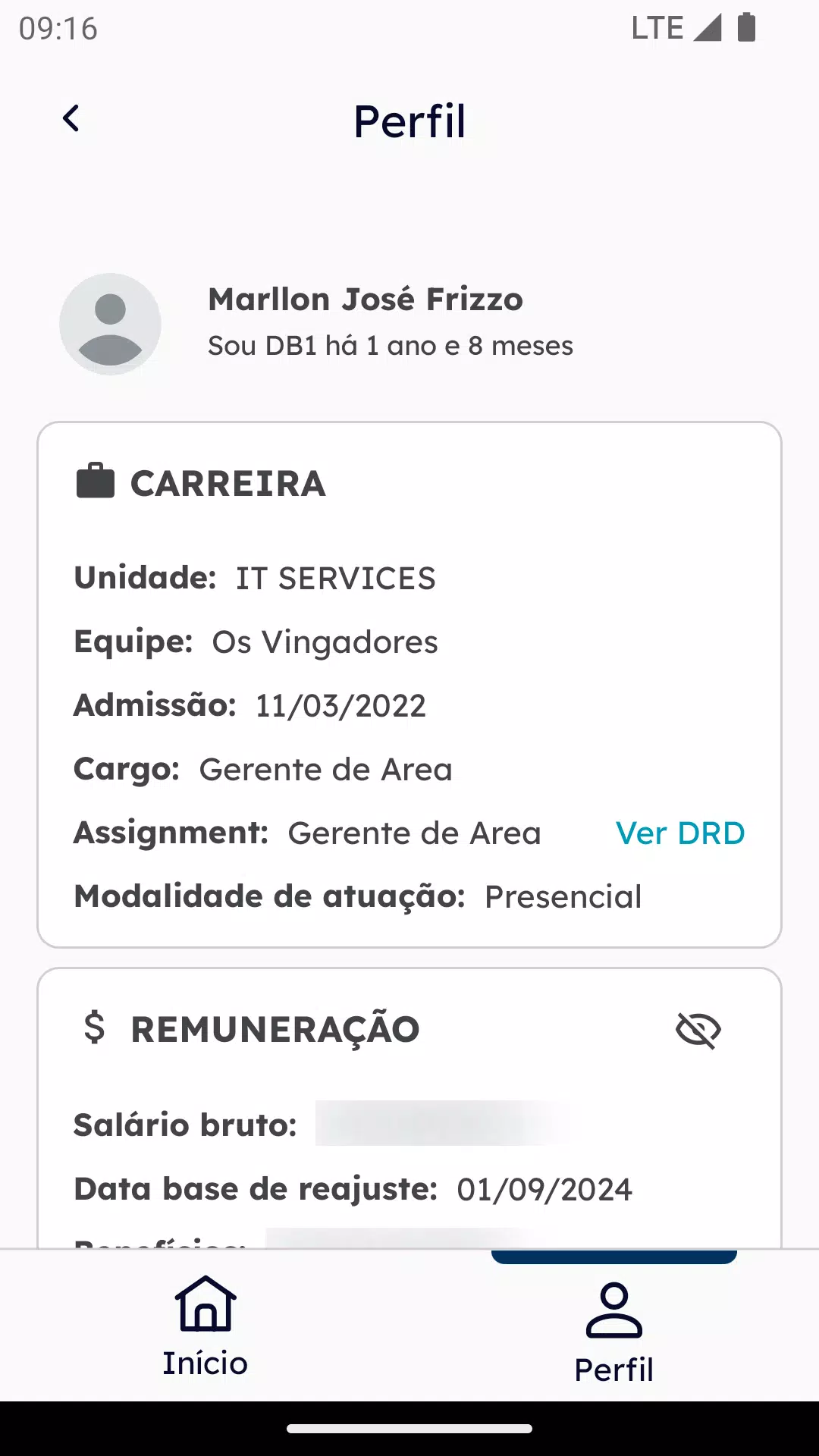Tap the profile avatar picture
Screen dimensions: 819x1456
[x=111, y=324]
